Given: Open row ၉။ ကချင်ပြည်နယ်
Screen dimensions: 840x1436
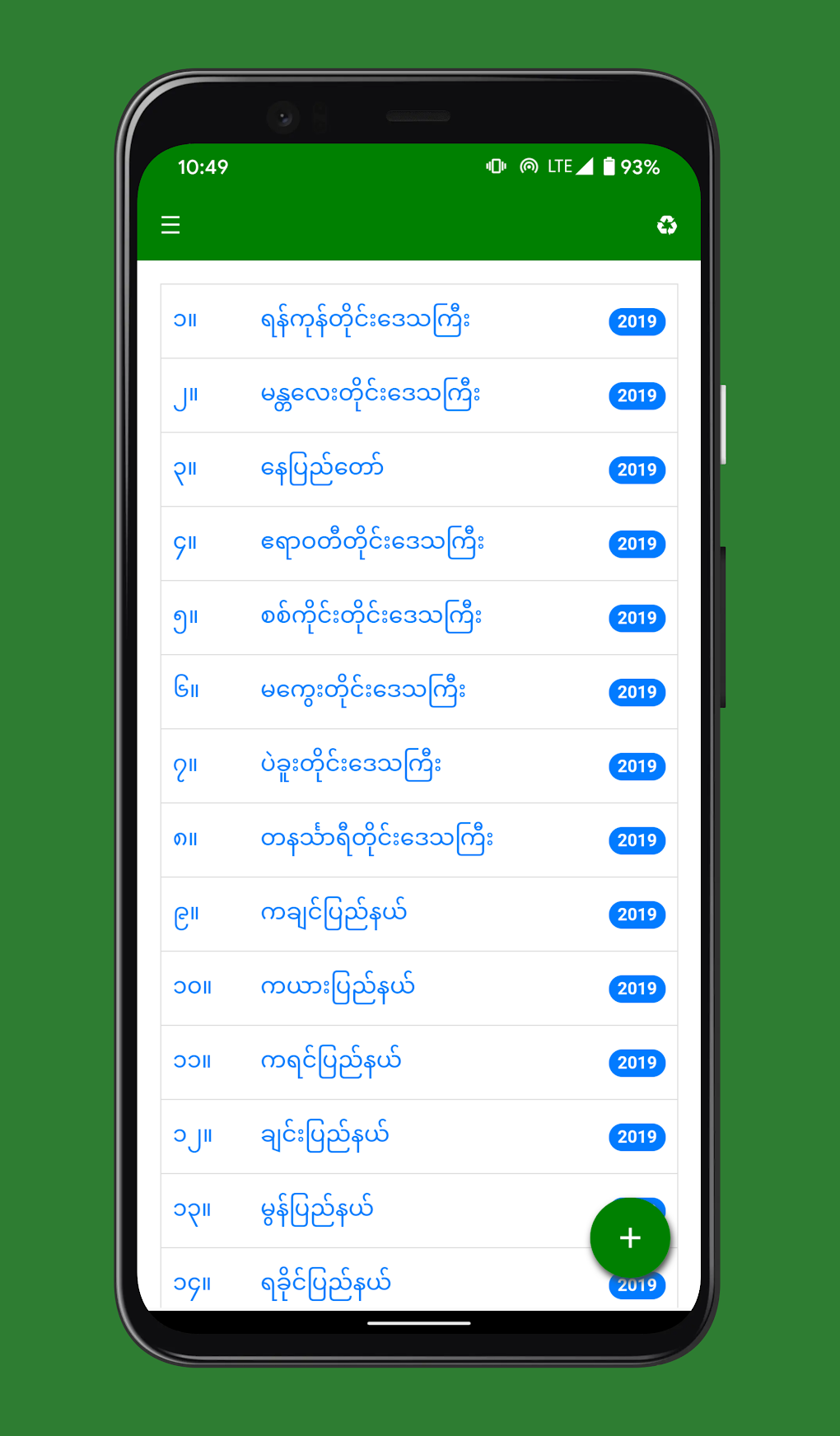Looking at the screenshot, I should point(419,914).
